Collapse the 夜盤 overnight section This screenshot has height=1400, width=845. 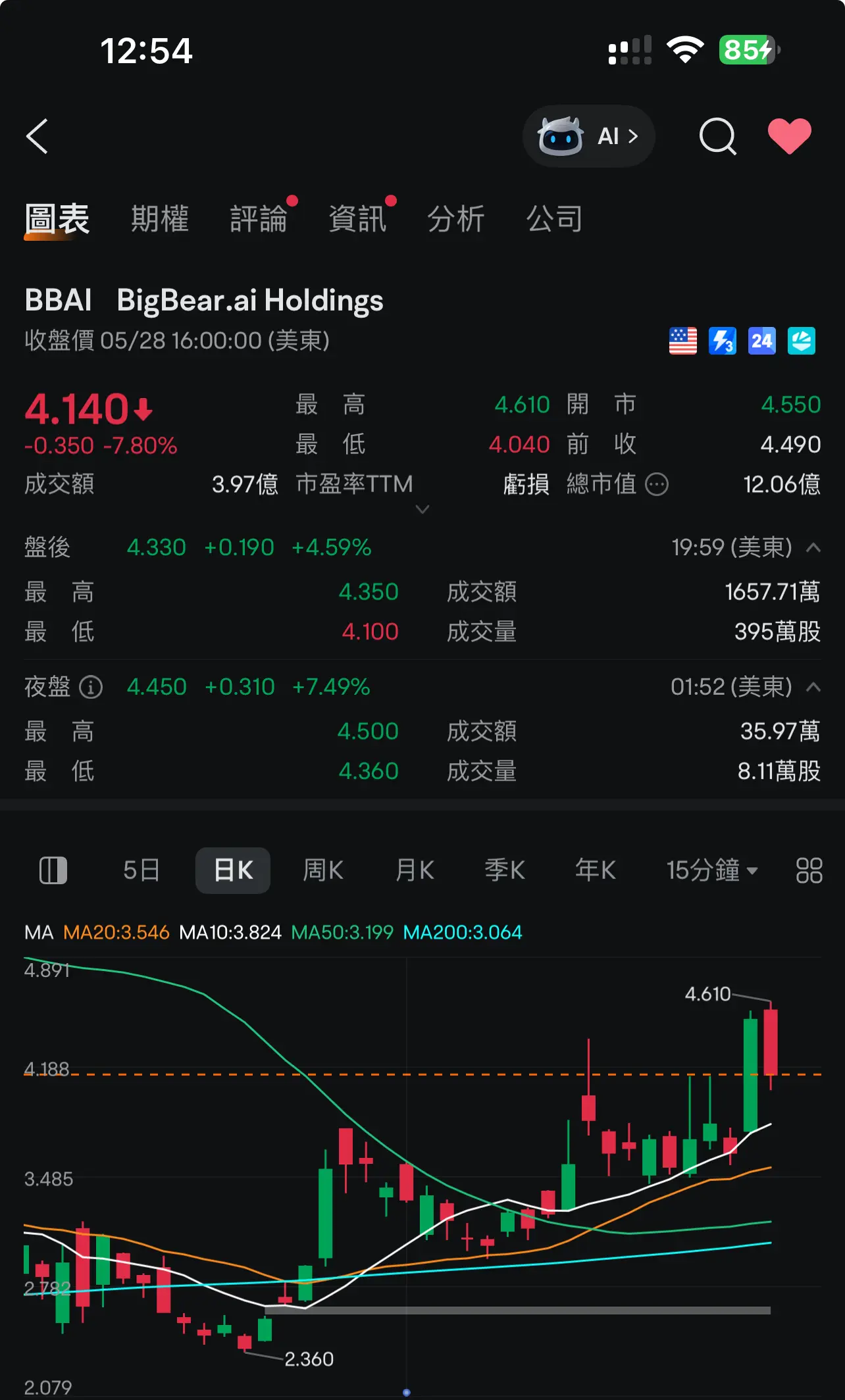tap(813, 687)
